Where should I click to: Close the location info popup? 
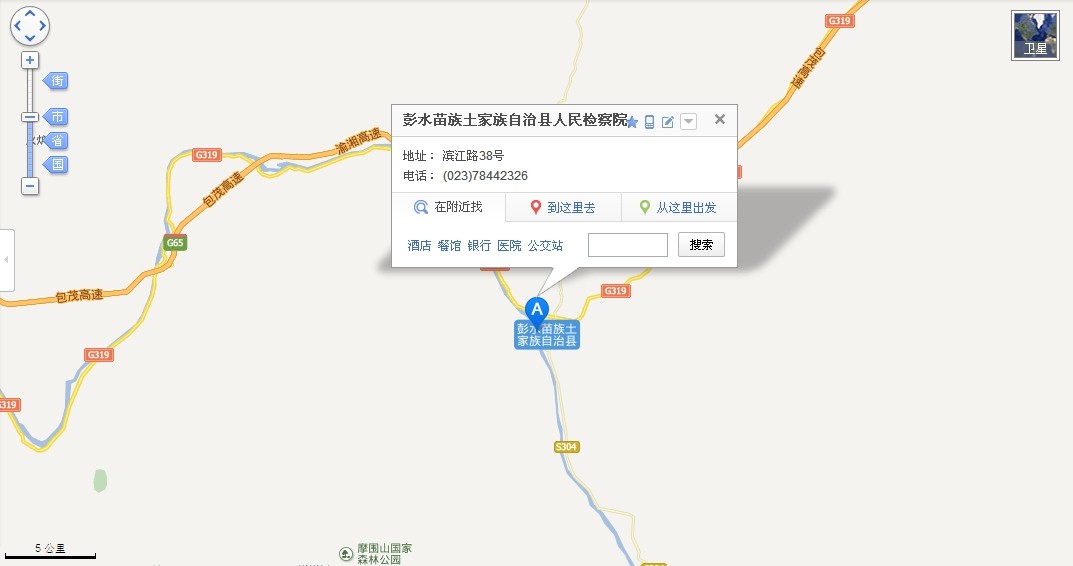coord(719,119)
